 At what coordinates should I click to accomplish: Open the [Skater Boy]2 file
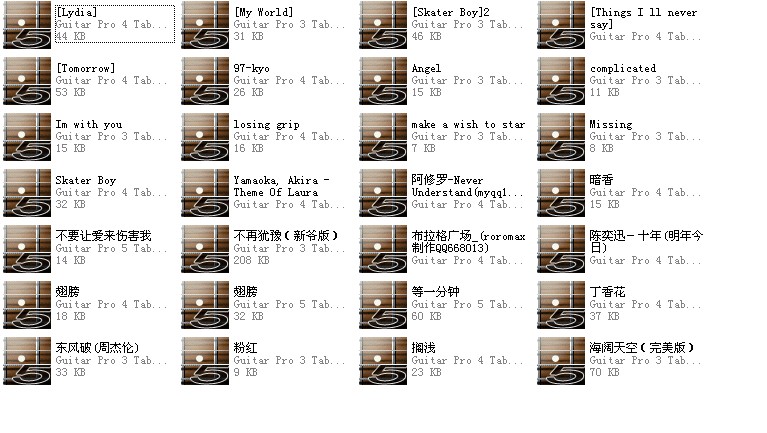tap(383, 25)
